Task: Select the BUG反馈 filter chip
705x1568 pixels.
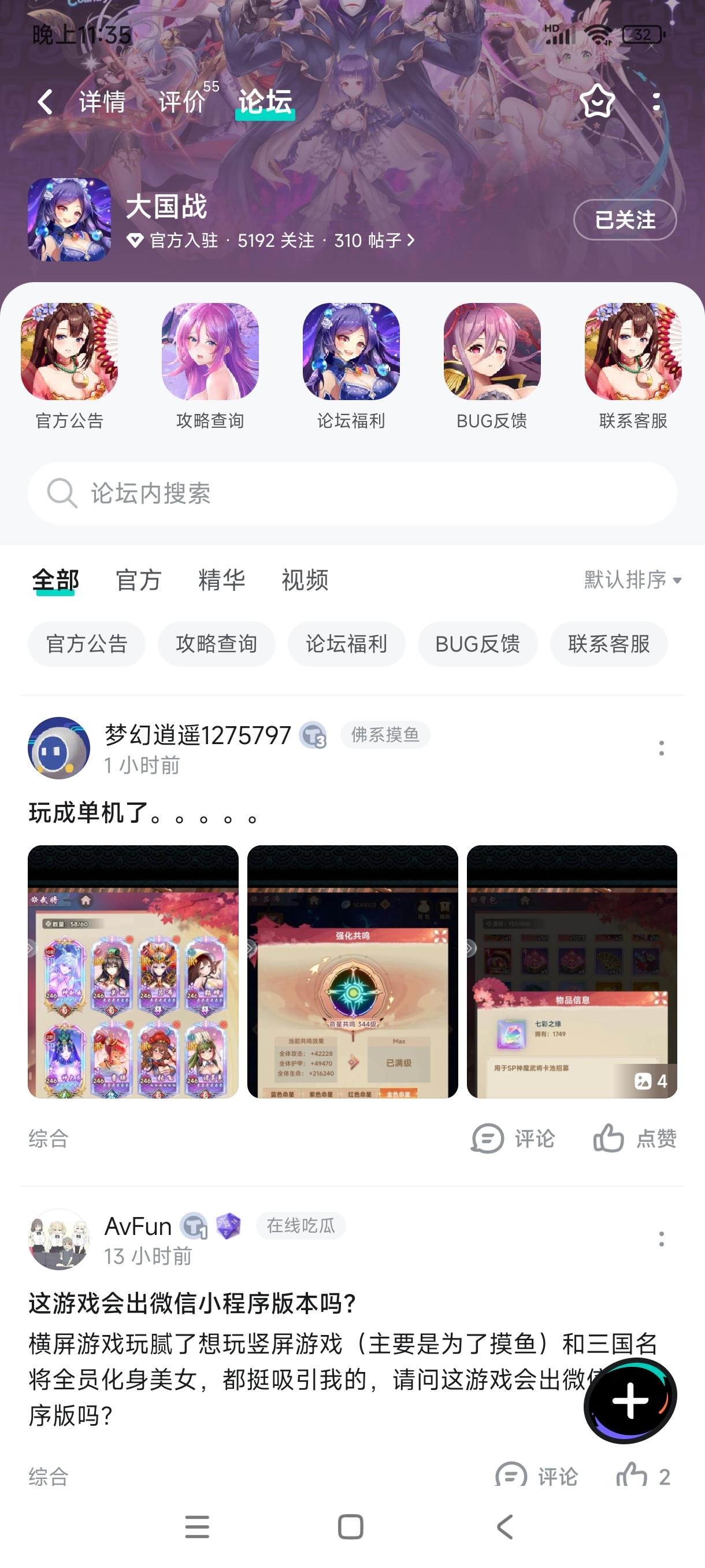Action: (x=477, y=644)
